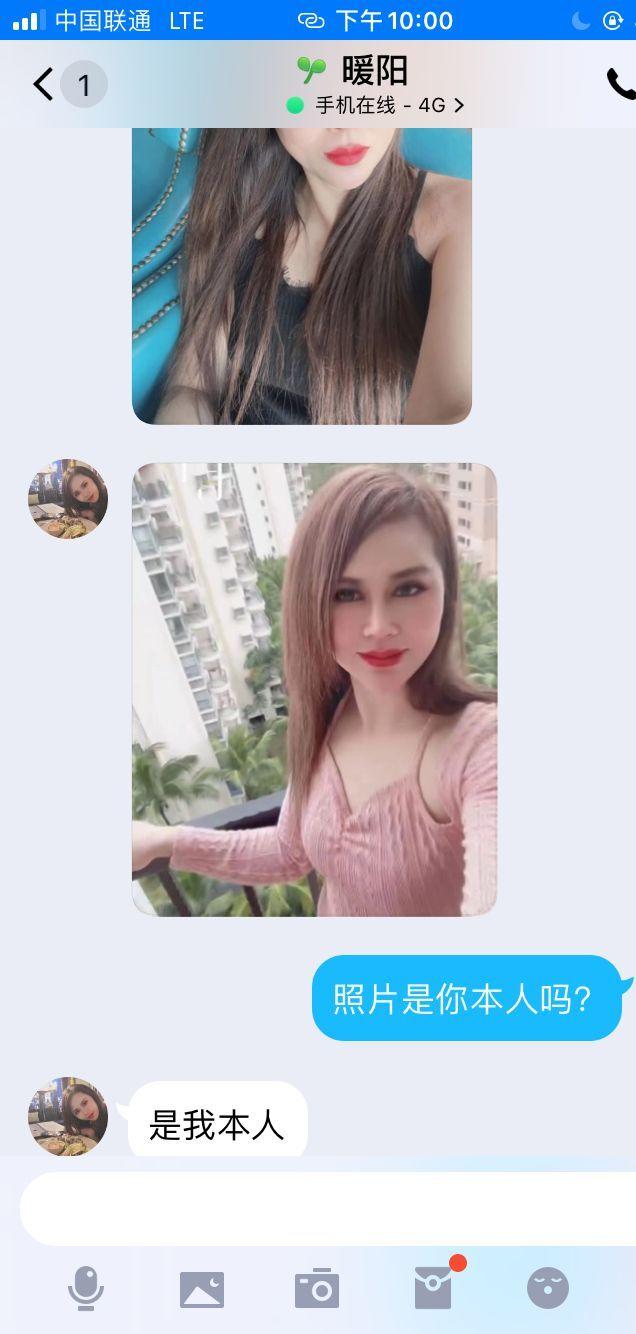Start a voice call with 暖阳

(x=620, y=85)
